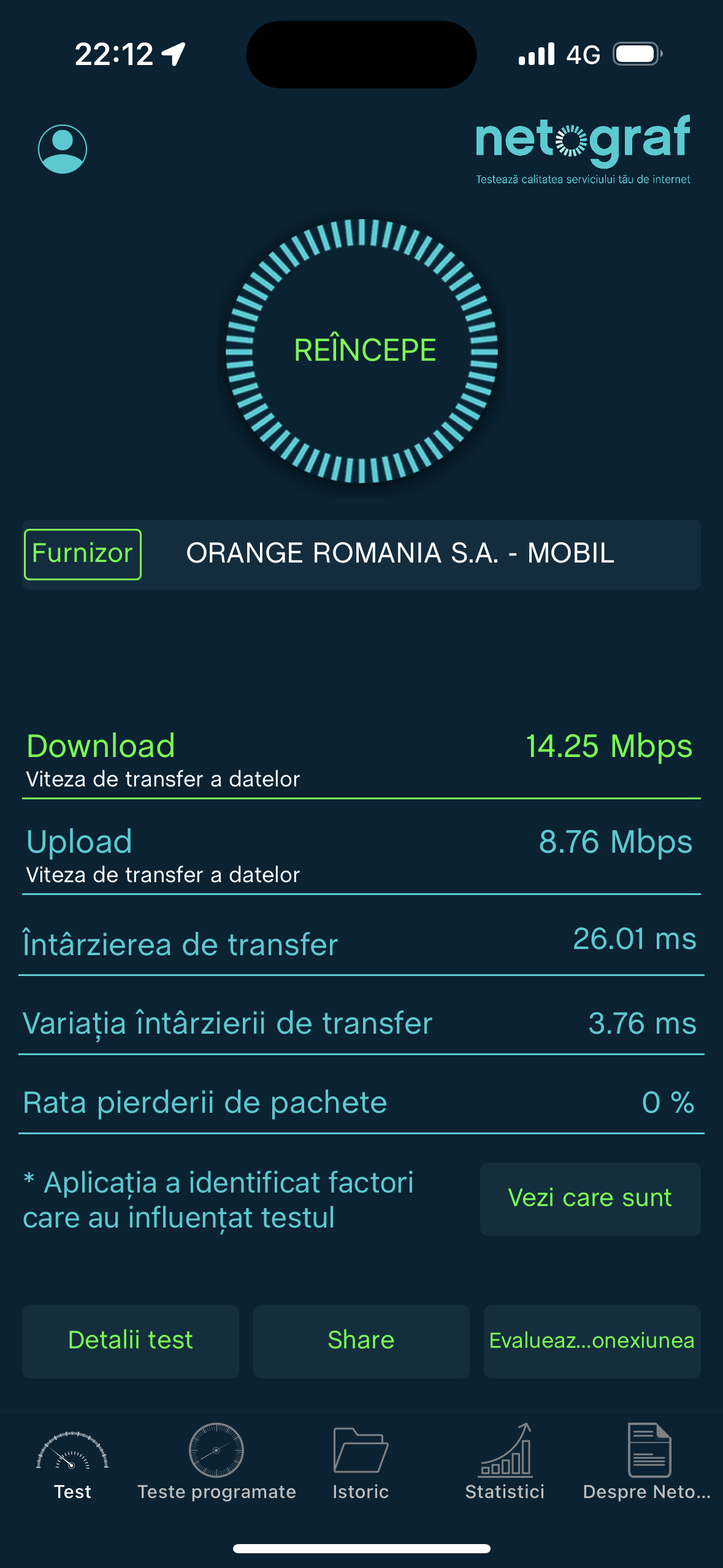This screenshot has width=723, height=1568.
Task: Share the test results
Action: click(361, 1341)
